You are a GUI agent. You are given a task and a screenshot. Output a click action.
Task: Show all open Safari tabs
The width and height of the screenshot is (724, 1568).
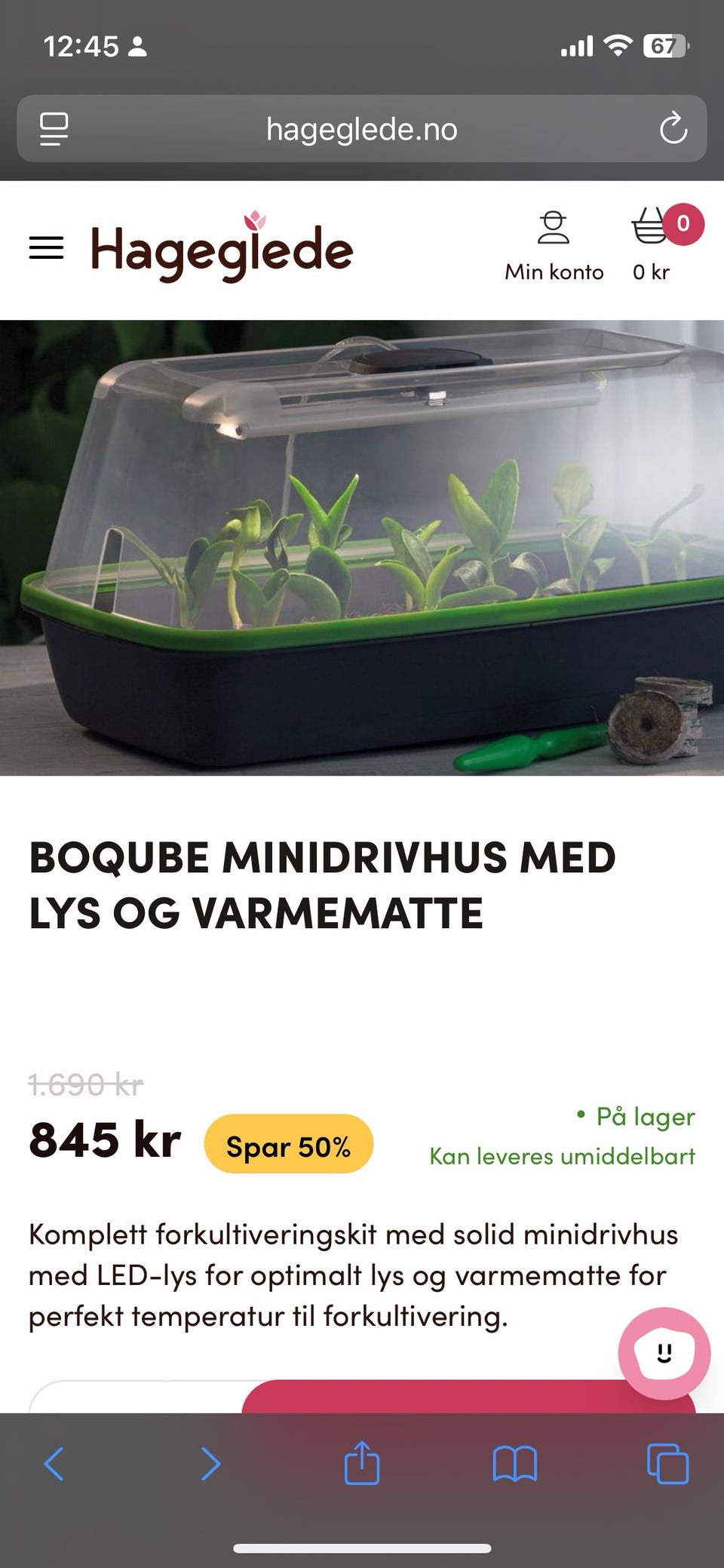(x=667, y=1464)
